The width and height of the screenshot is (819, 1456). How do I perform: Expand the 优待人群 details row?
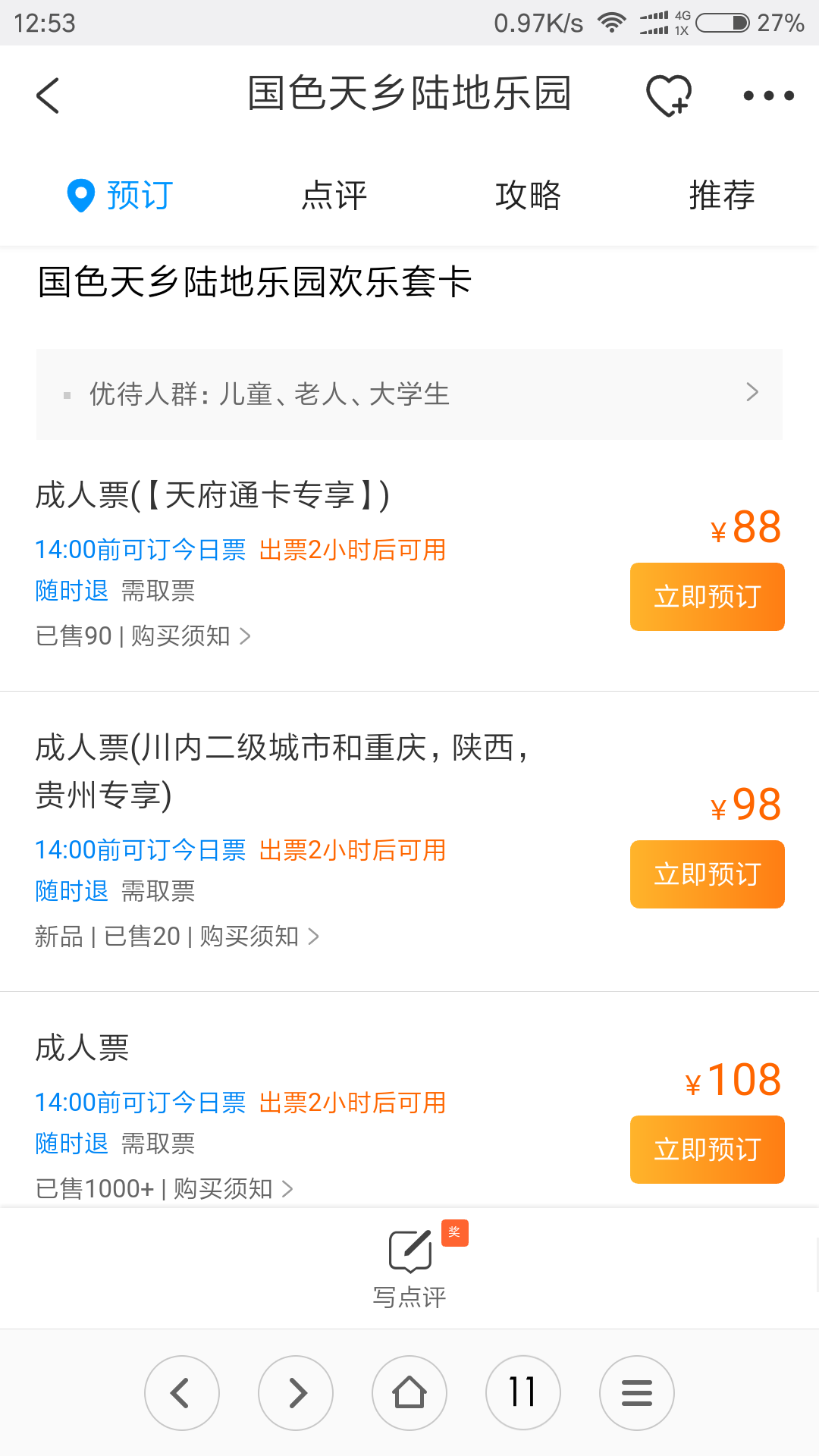click(409, 394)
